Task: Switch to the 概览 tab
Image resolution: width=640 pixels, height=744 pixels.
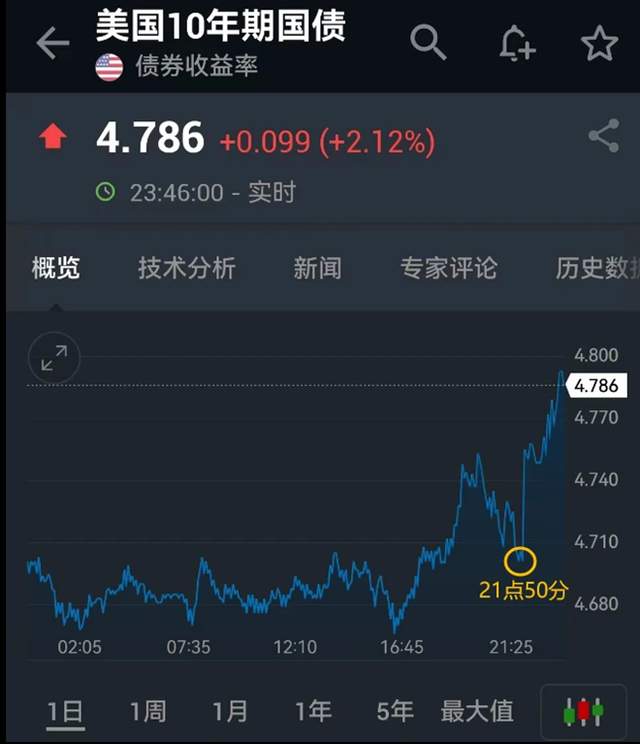Action: point(56,268)
